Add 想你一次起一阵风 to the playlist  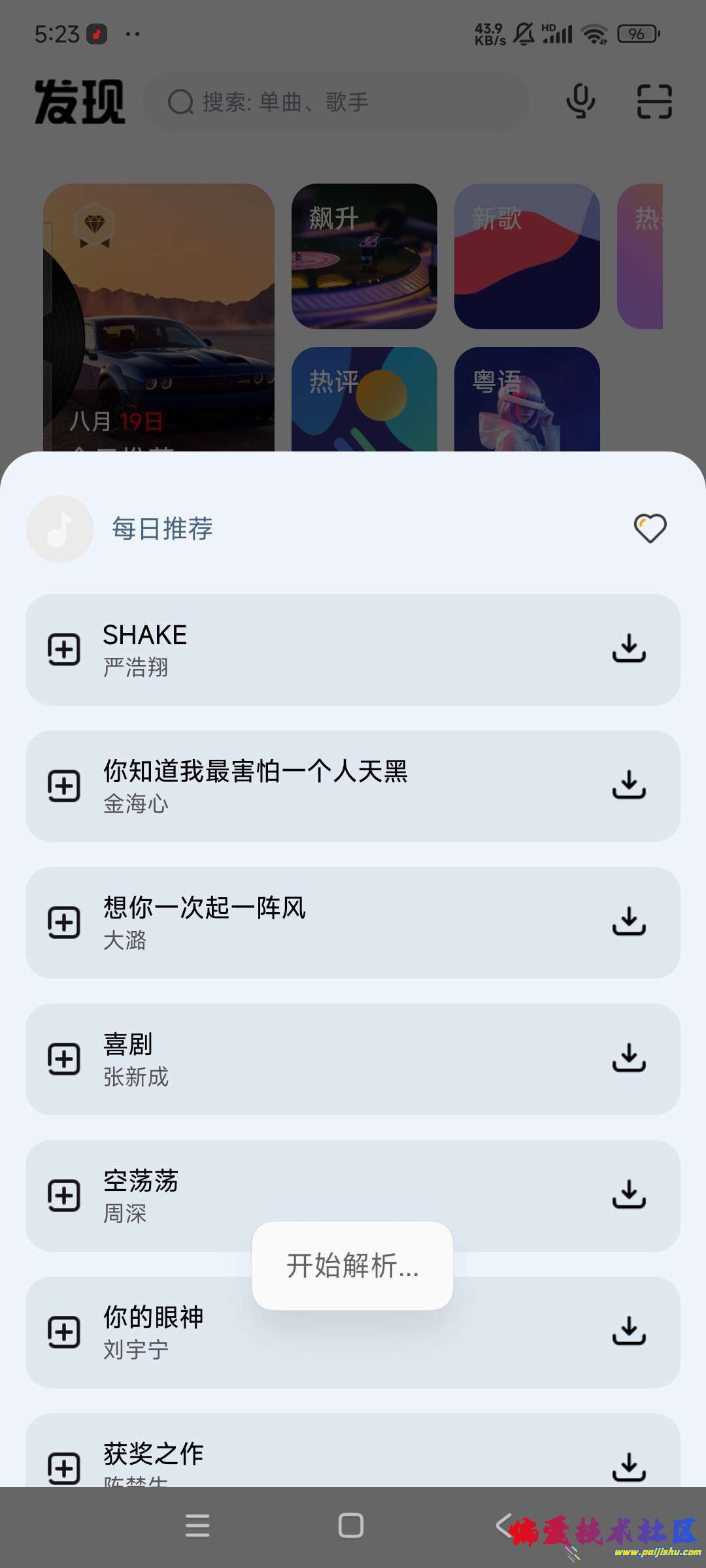tap(64, 923)
